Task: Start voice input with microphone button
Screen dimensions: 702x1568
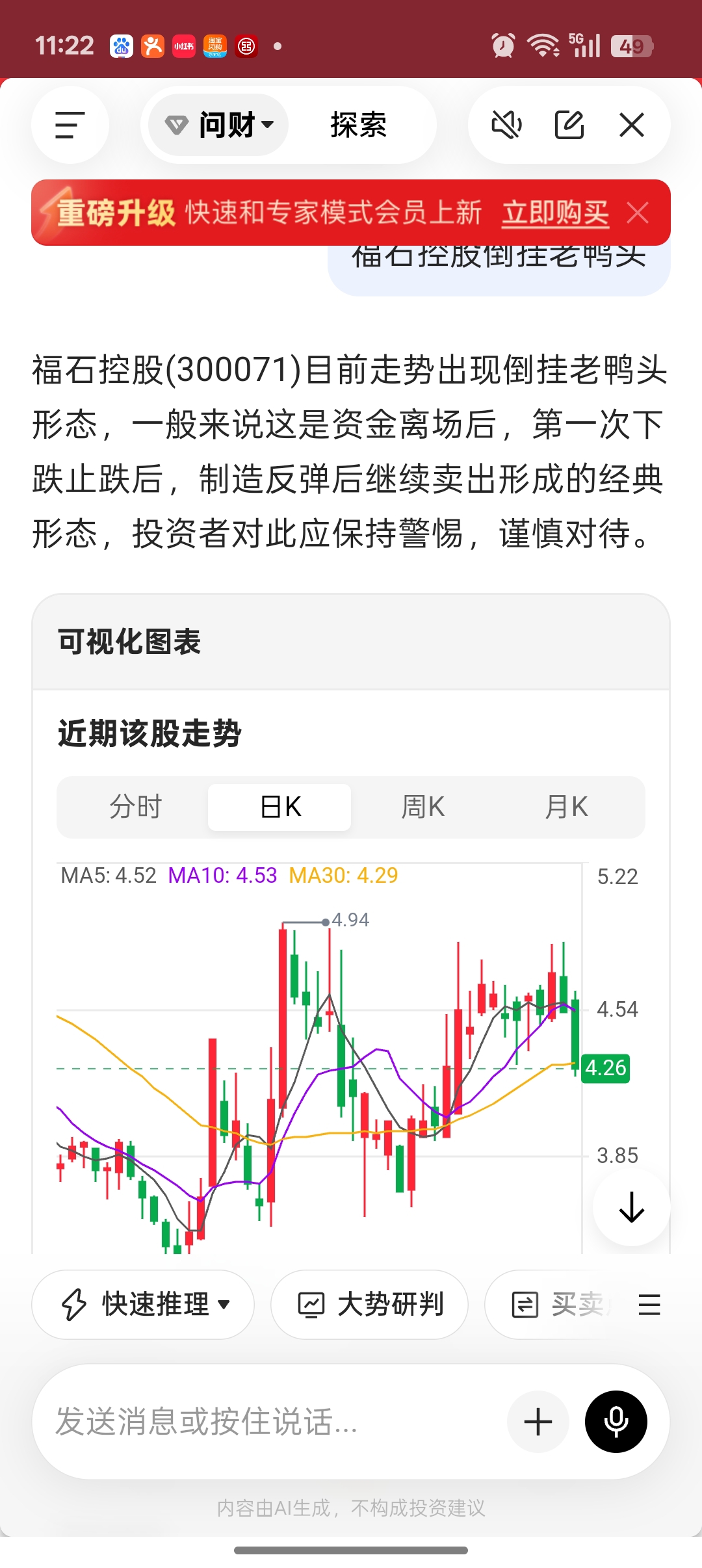Action: [616, 1421]
